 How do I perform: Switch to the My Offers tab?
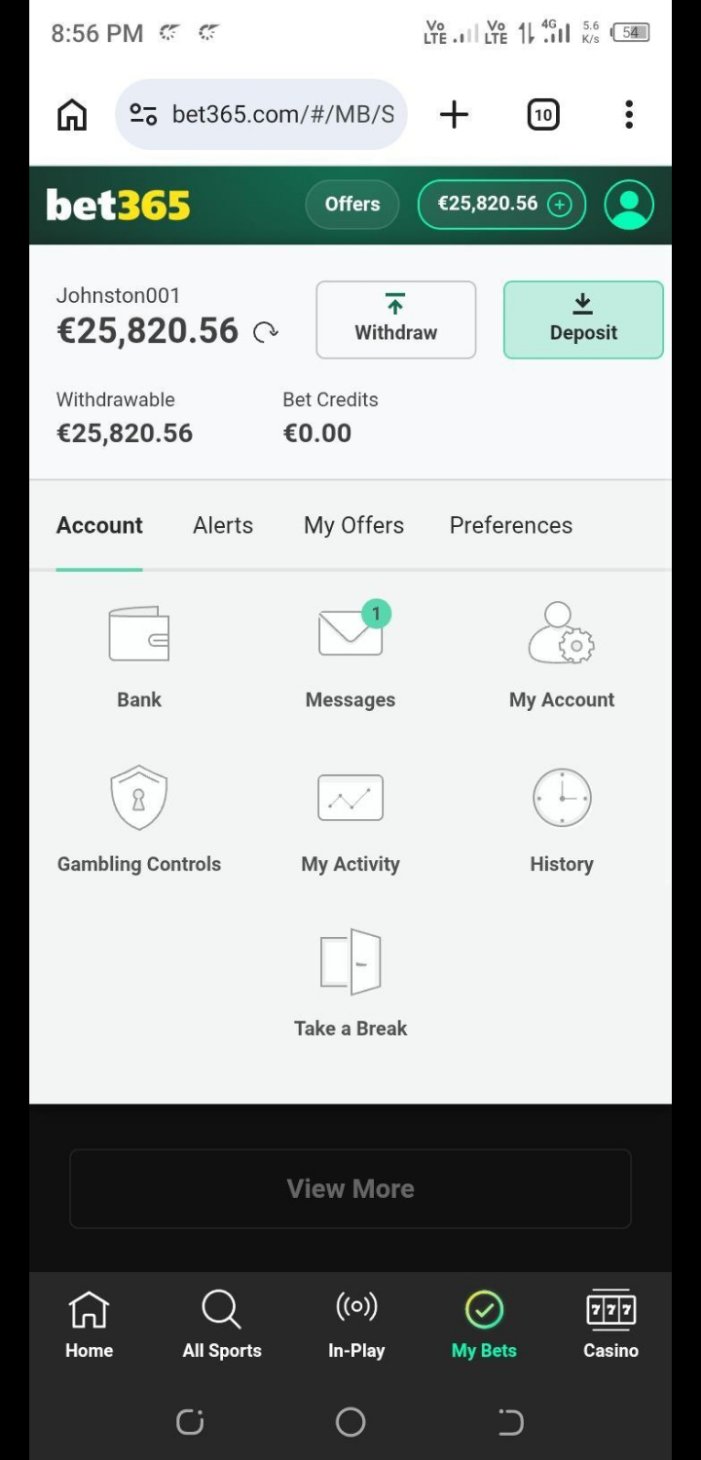coord(354,526)
